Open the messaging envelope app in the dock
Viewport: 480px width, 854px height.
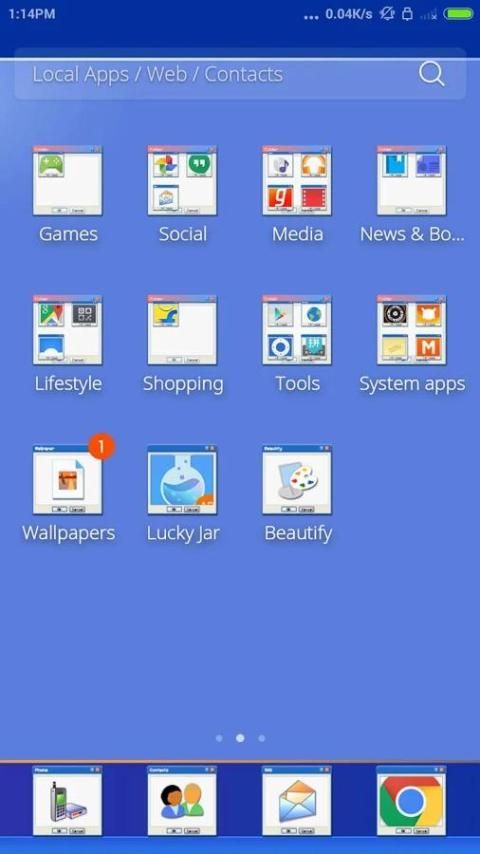(x=297, y=801)
